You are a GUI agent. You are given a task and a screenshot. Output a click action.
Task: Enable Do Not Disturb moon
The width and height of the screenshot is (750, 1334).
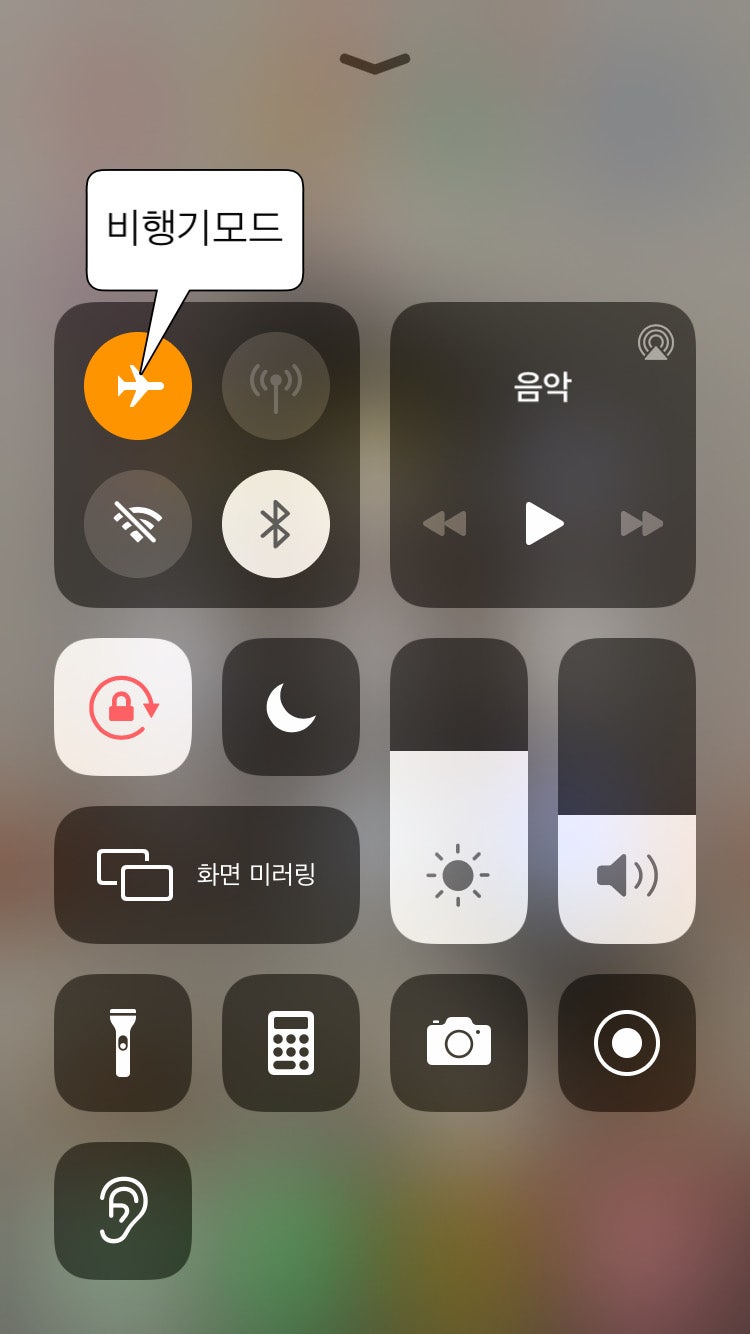coord(291,707)
